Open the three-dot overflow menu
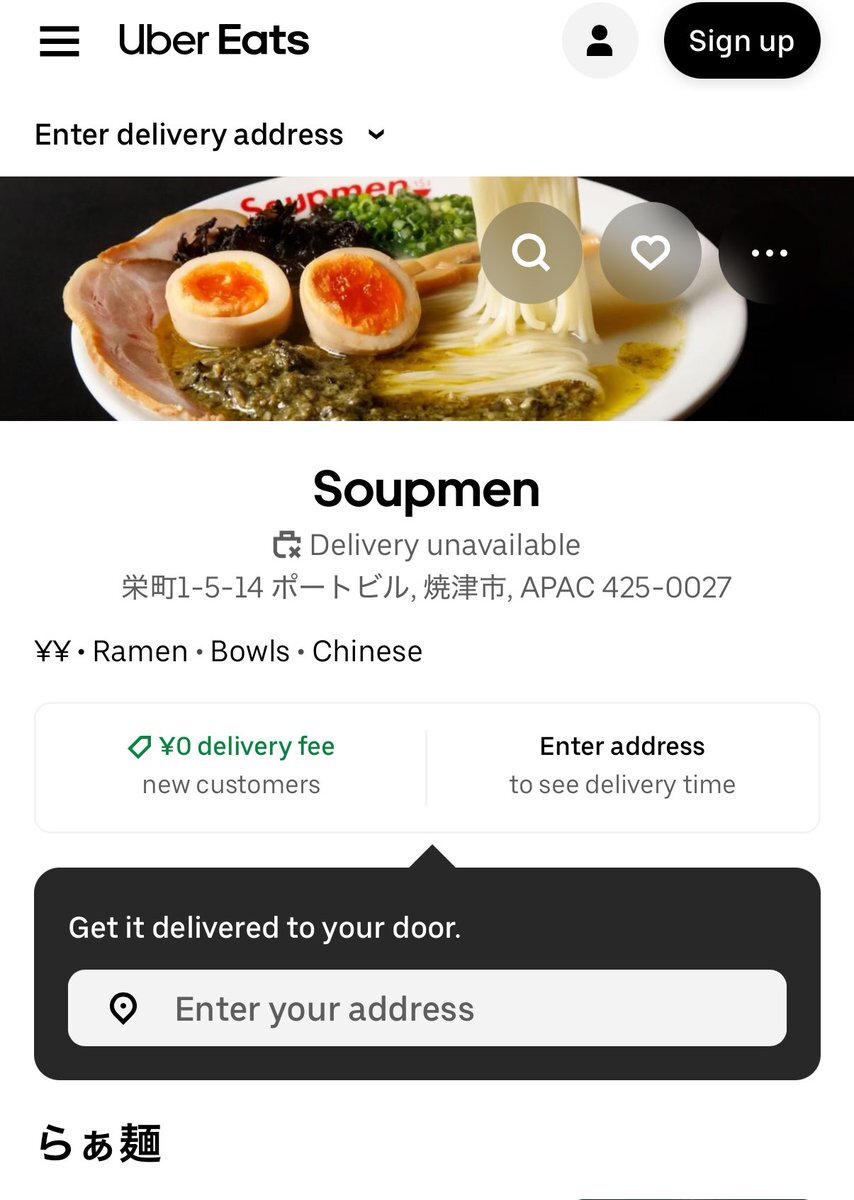Screen dimensions: 854x1200 pyautogui.click(x=769, y=253)
